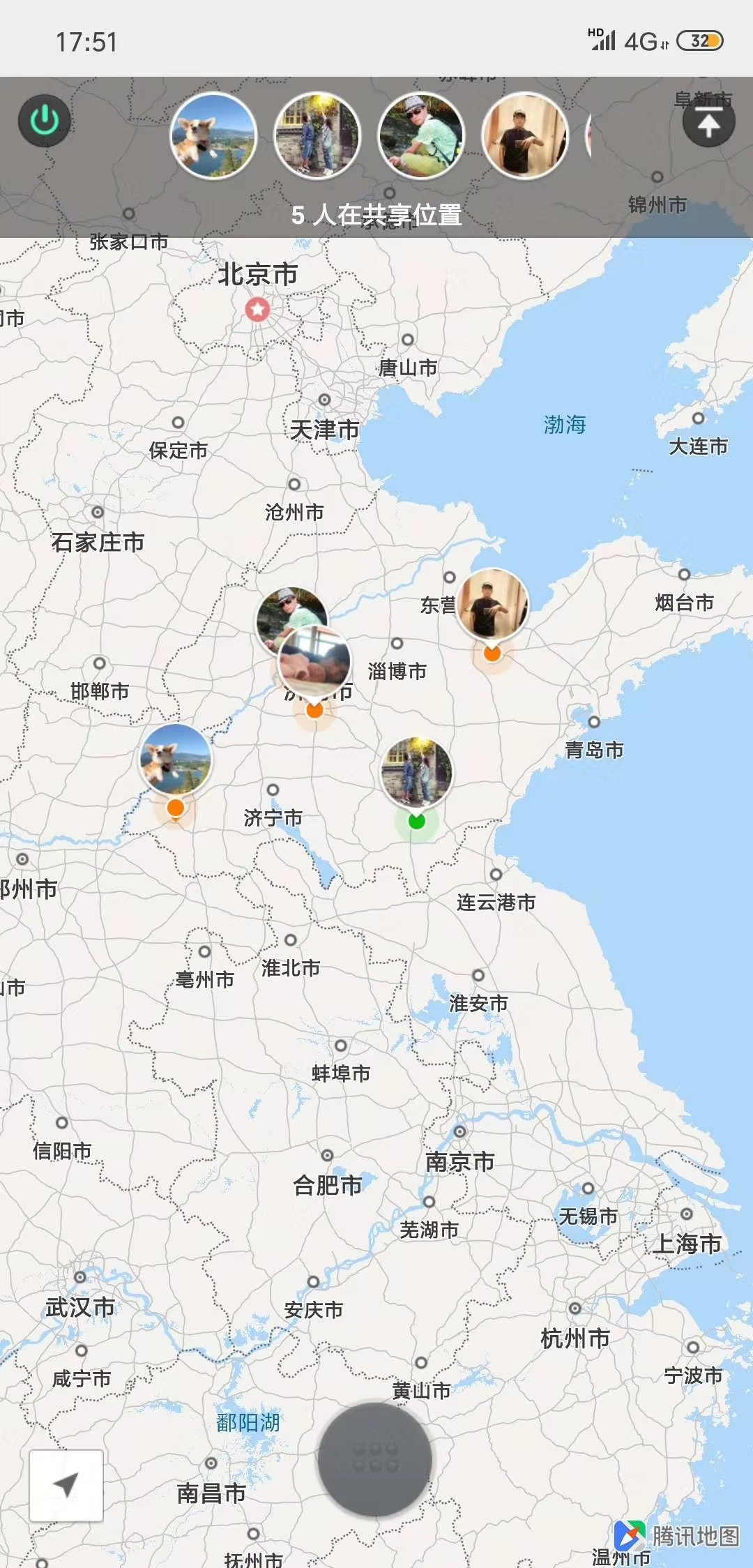Tap the round gray grid button at bottom
Screen dimensions: 753x1568
(x=375, y=1459)
